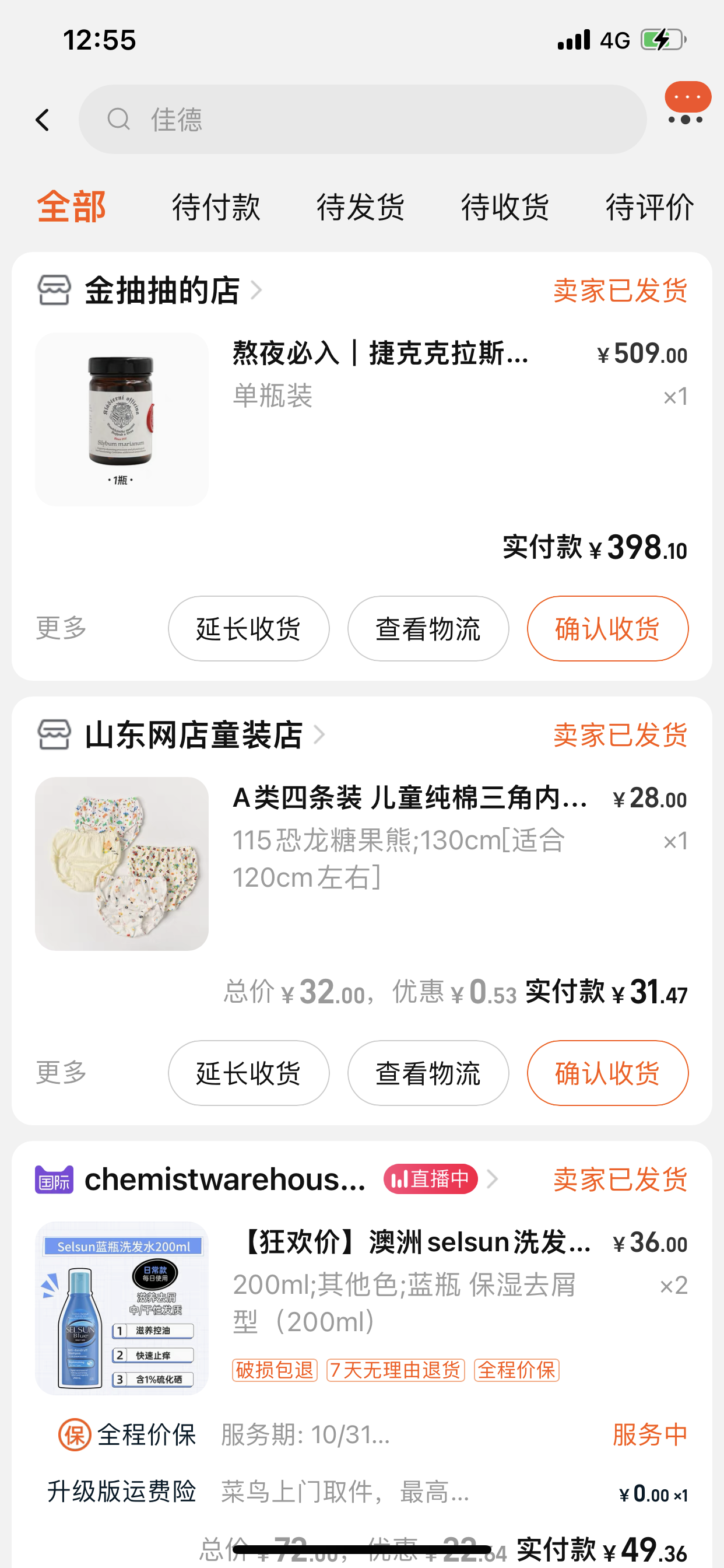Tap 延长收货 for the 山东网店童装店 order

click(x=248, y=1073)
